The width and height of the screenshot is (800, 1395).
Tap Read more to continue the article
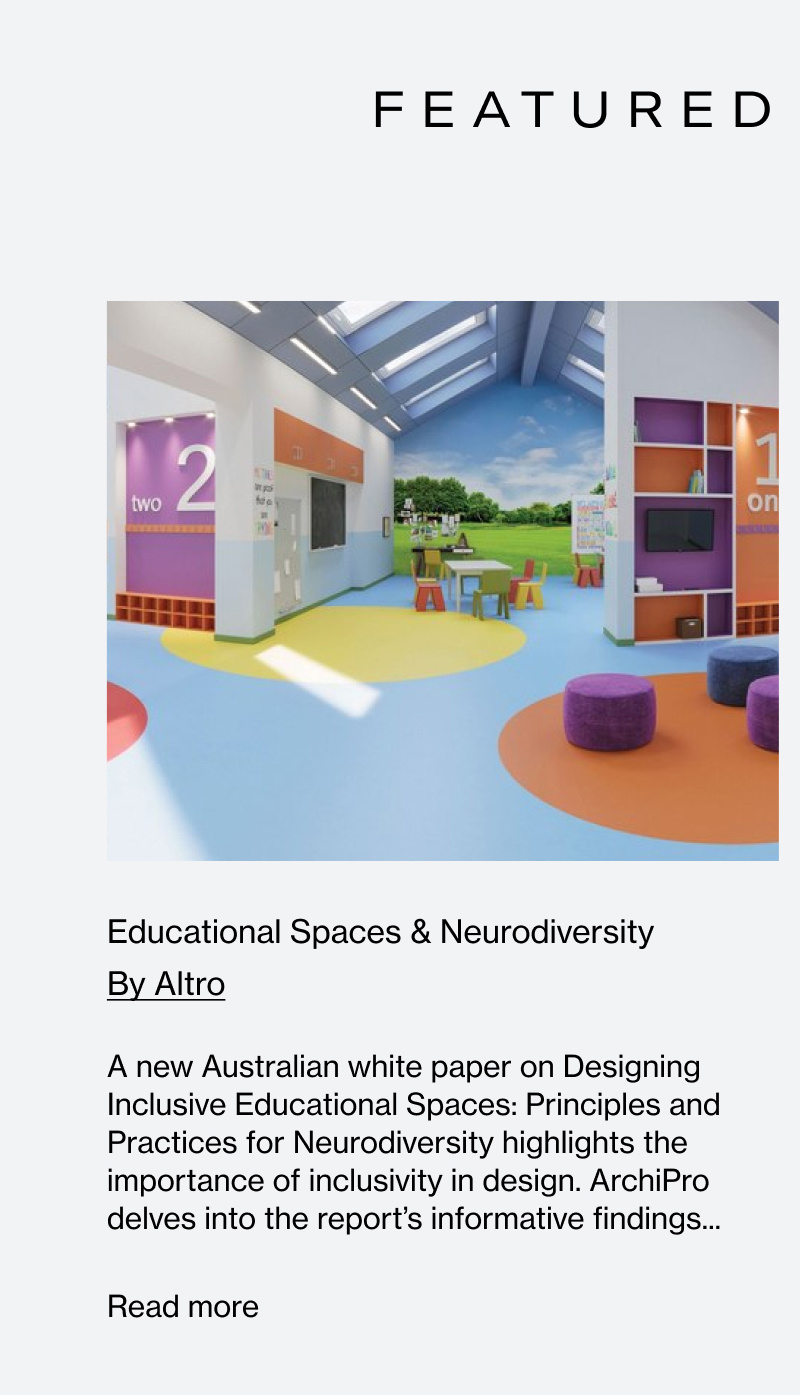pyautogui.click(x=183, y=1307)
